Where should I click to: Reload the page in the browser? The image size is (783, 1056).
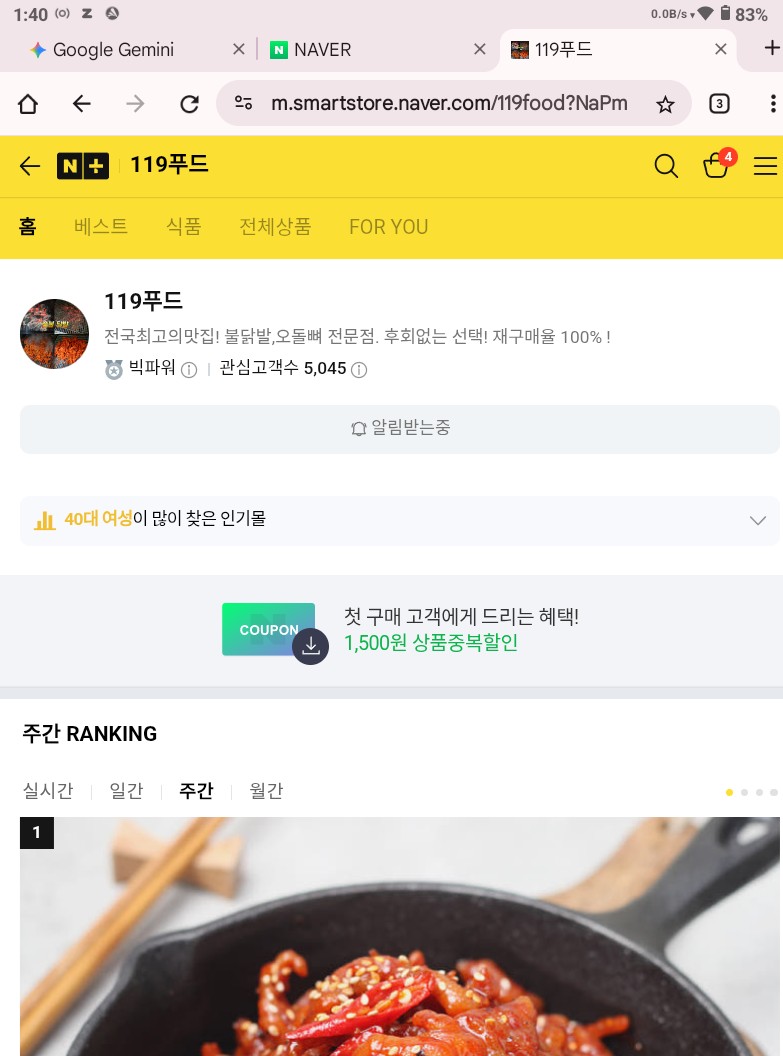point(189,104)
